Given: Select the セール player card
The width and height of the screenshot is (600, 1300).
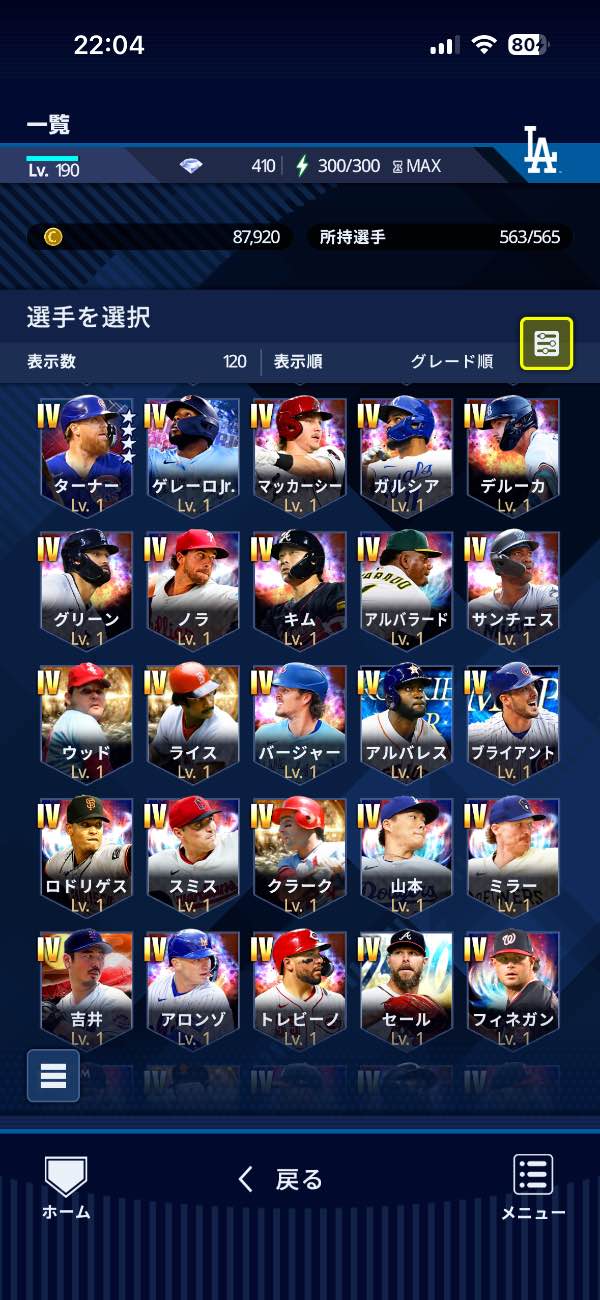Looking at the screenshot, I should pos(407,989).
